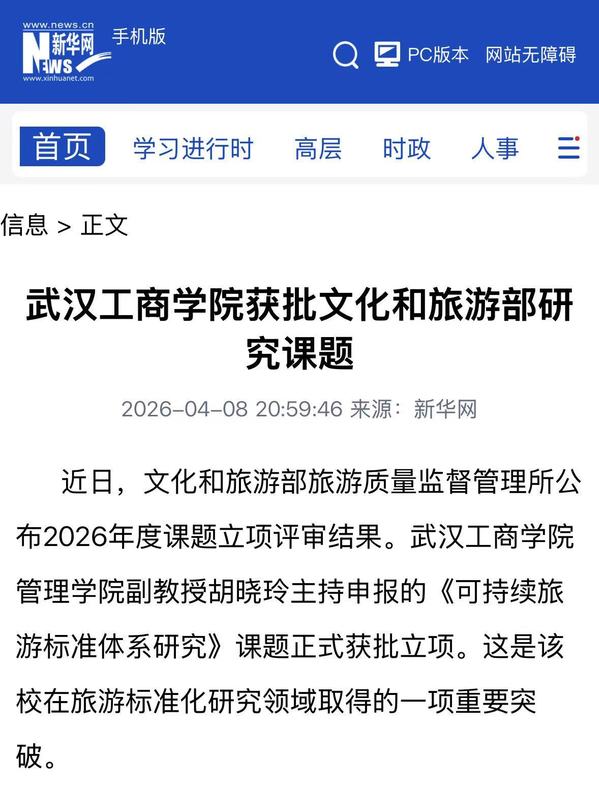This screenshot has width=599, height=788.
Task: Go to the 首页 home tab
Action: click(62, 147)
